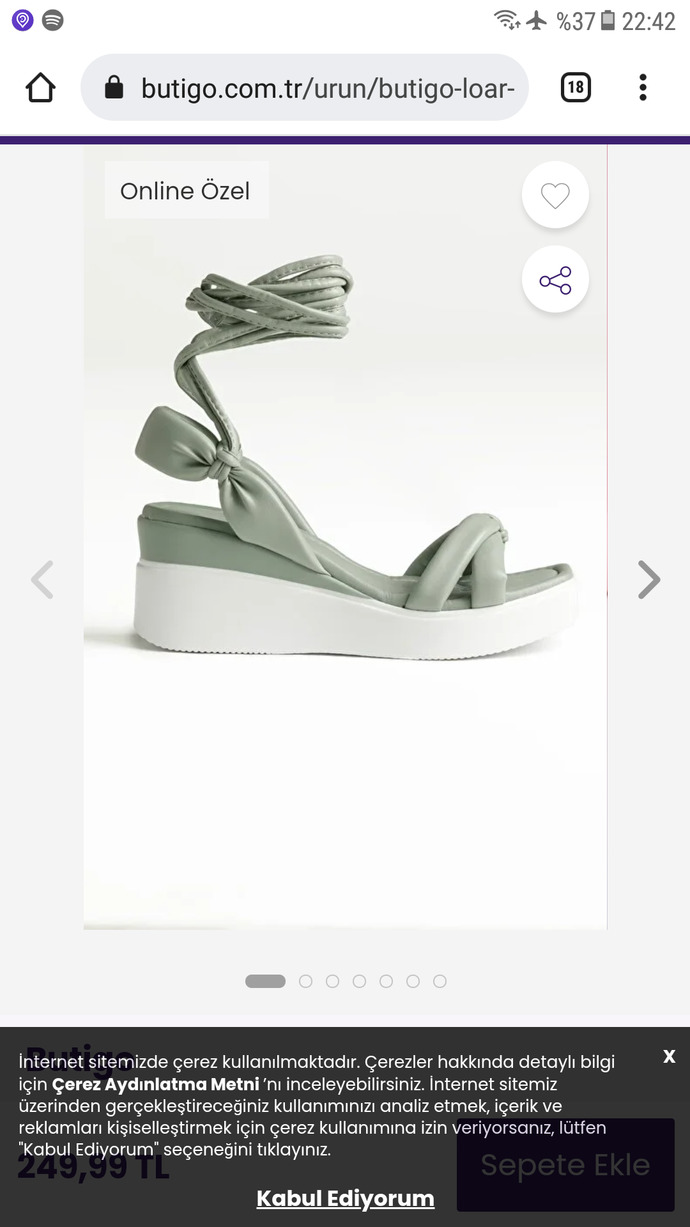Viewport: 690px width, 1227px height.
Task: Show the previous product photo
Action: pyautogui.click(x=42, y=579)
